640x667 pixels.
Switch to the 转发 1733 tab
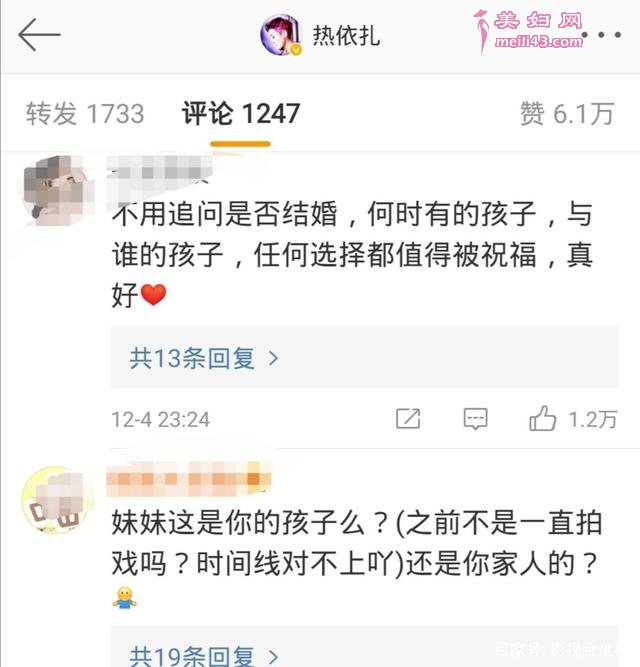[85, 114]
